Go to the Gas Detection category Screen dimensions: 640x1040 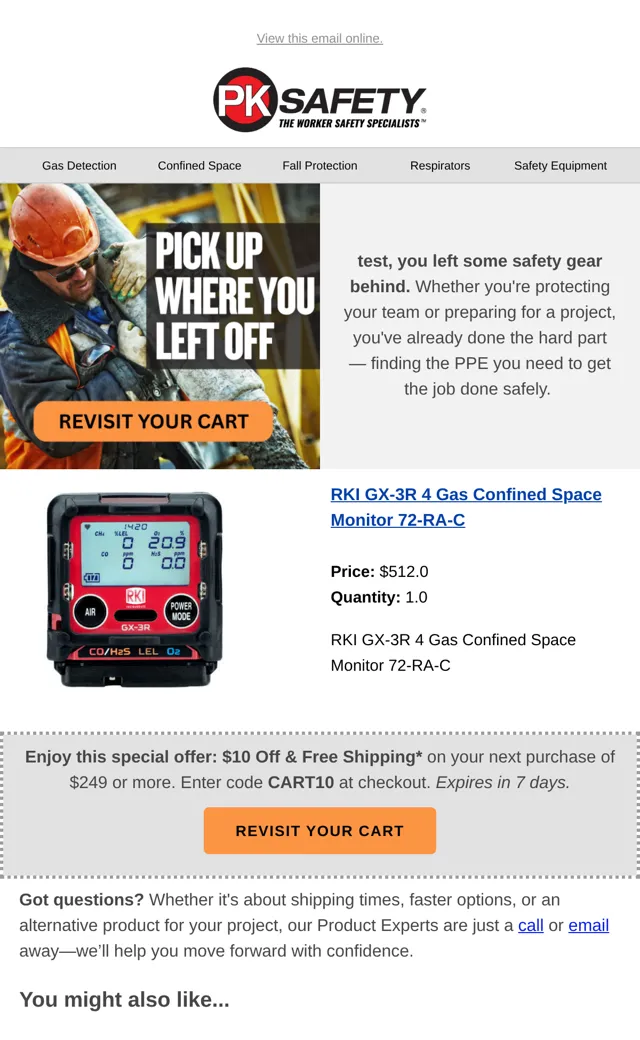click(79, 166)
